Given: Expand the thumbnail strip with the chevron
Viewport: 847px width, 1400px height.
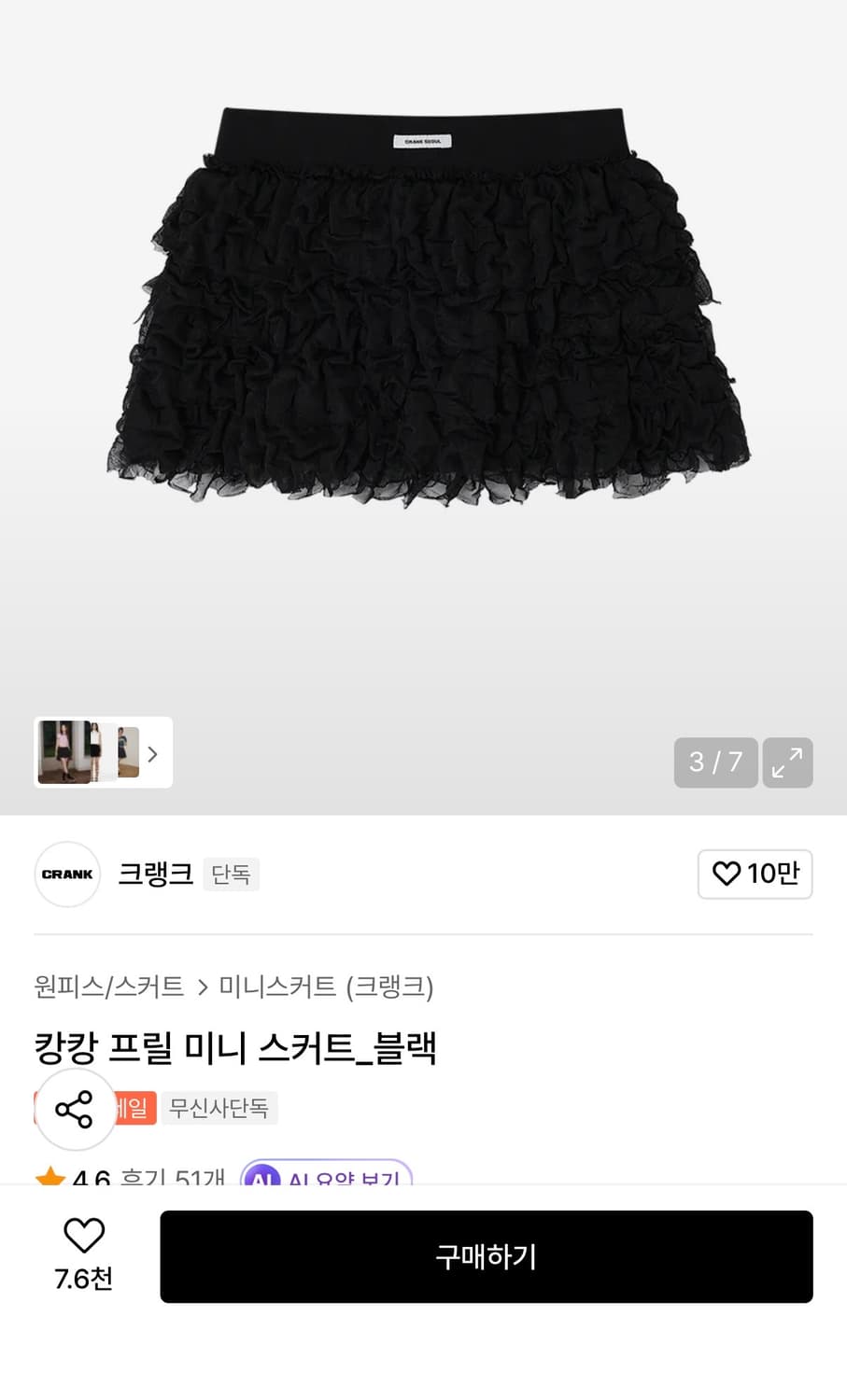Looking at the screenshot, I should [x=151, y=752].
